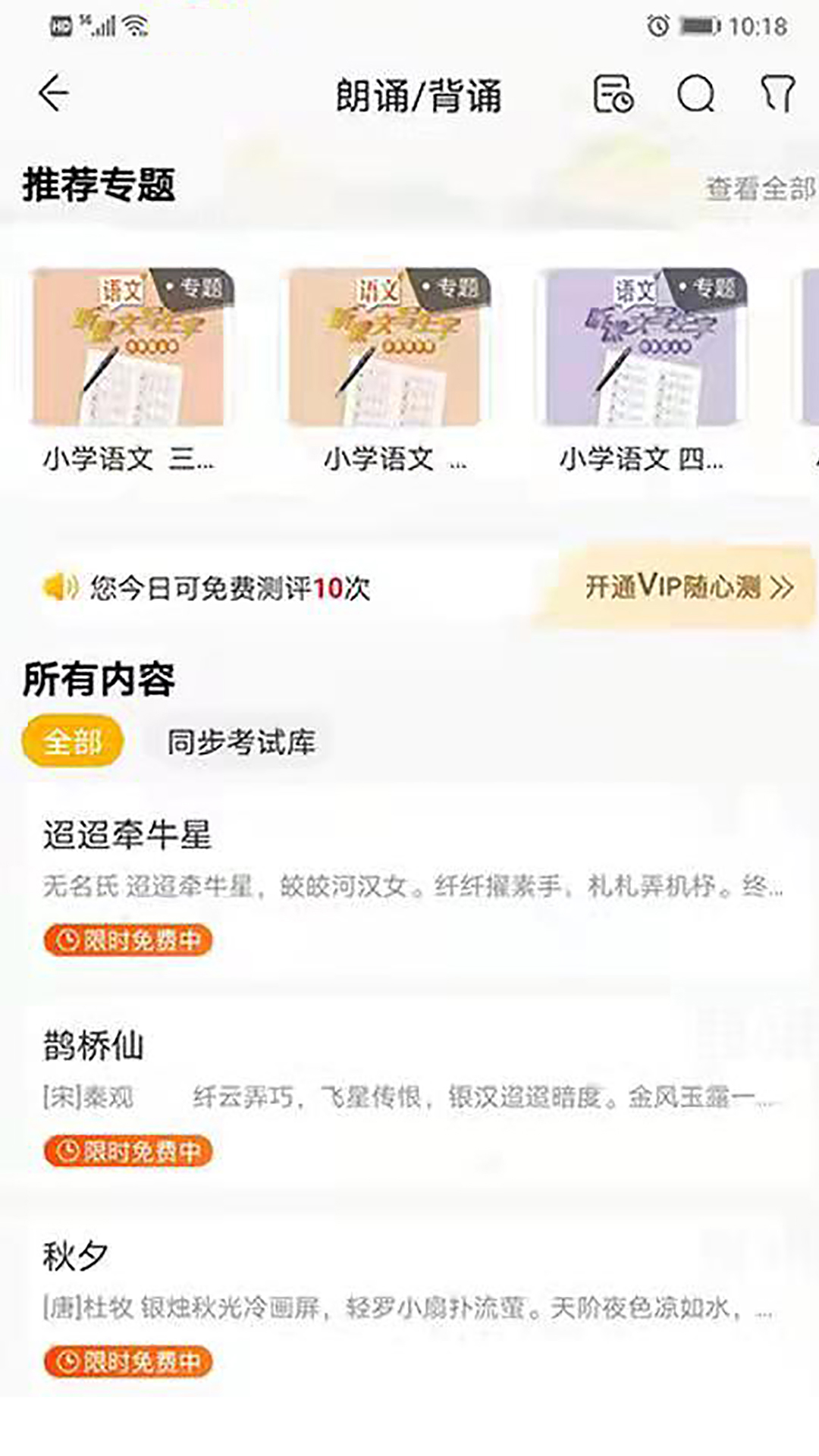Open the search icon in the top bar
Screen dimensions: 819x1456
[695, 94]
